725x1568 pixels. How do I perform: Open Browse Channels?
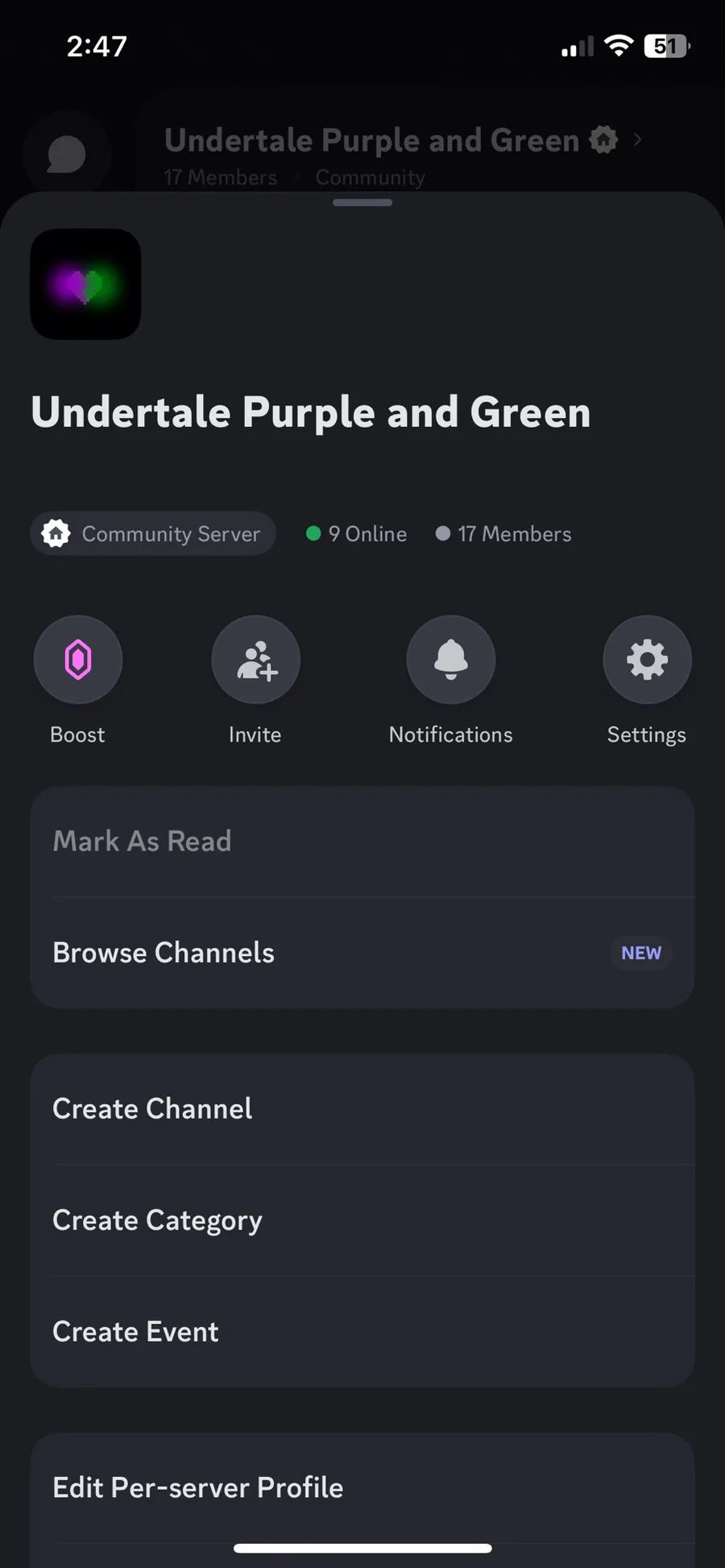pos(362,953)
